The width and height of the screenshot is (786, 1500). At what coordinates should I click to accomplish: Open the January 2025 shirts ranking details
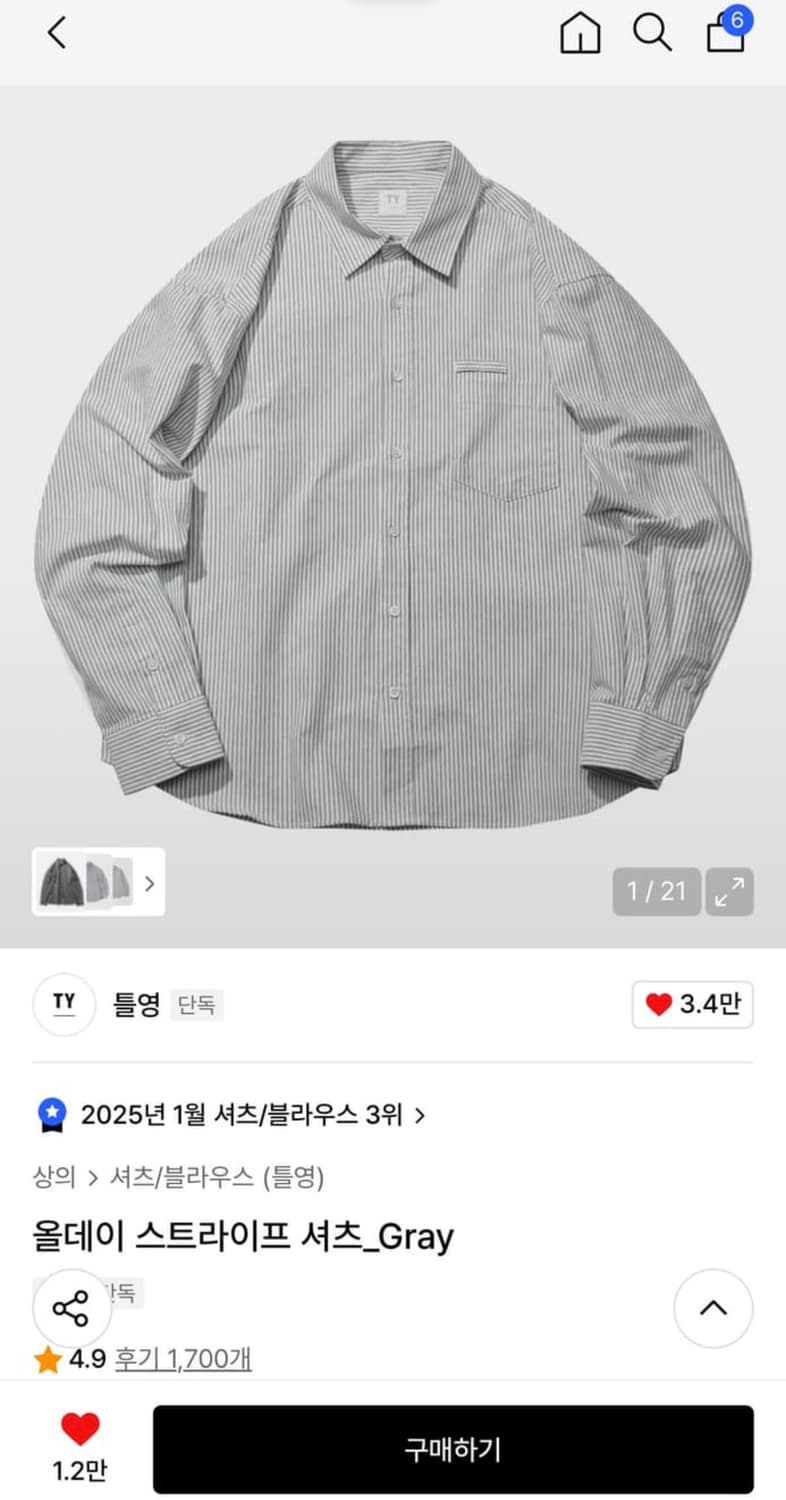coord(245,1114)
